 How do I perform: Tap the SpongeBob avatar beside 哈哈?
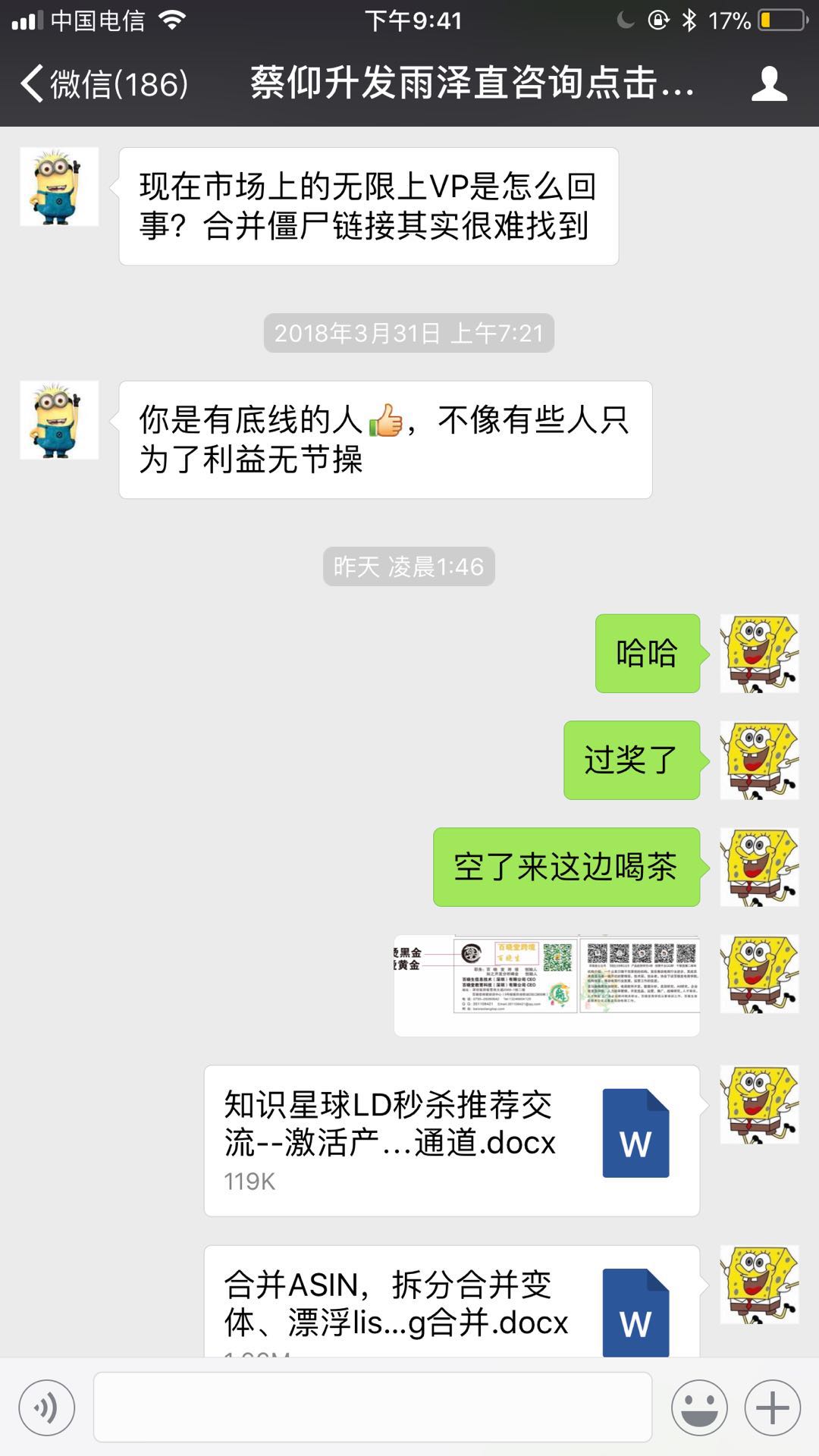(x=758, y=653)
